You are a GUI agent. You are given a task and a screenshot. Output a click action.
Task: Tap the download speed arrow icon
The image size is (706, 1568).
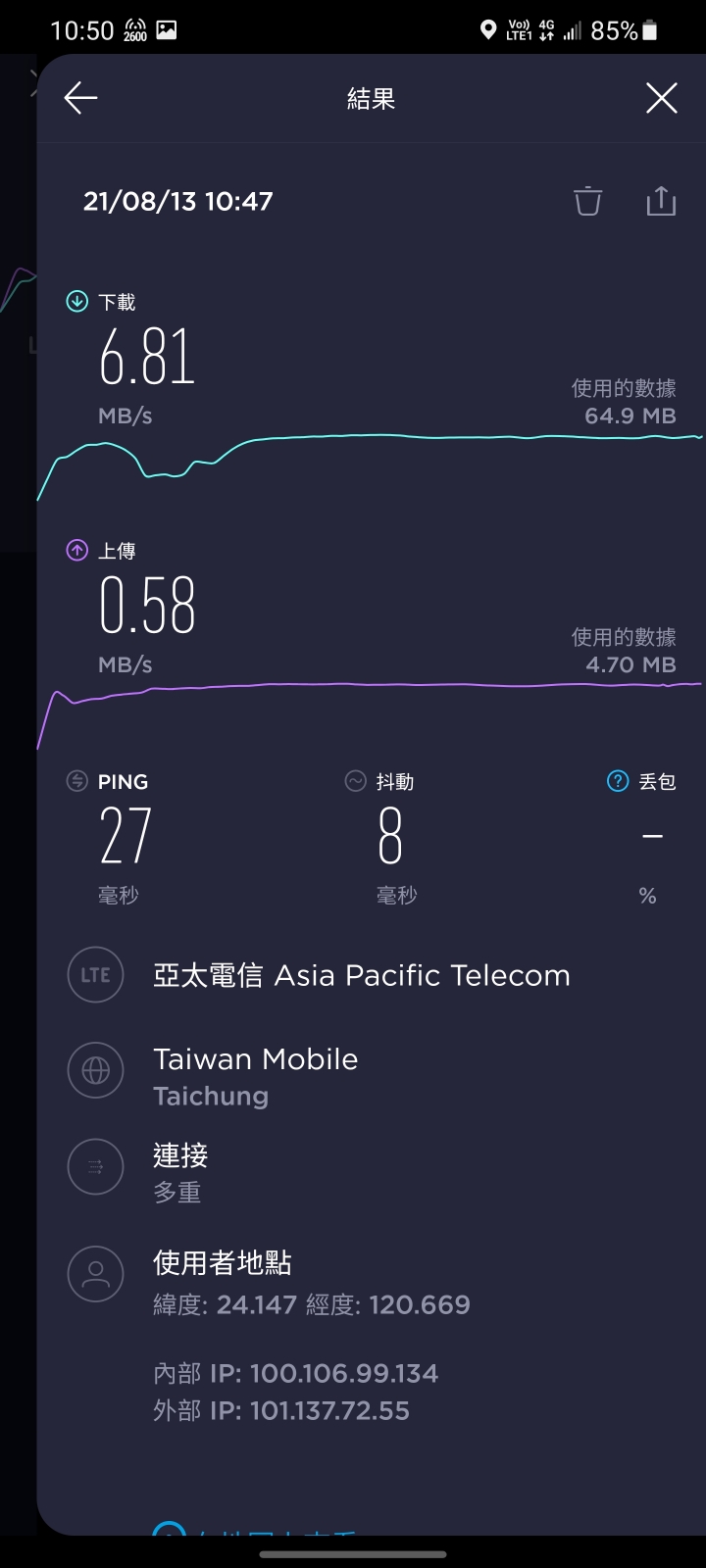76,302
